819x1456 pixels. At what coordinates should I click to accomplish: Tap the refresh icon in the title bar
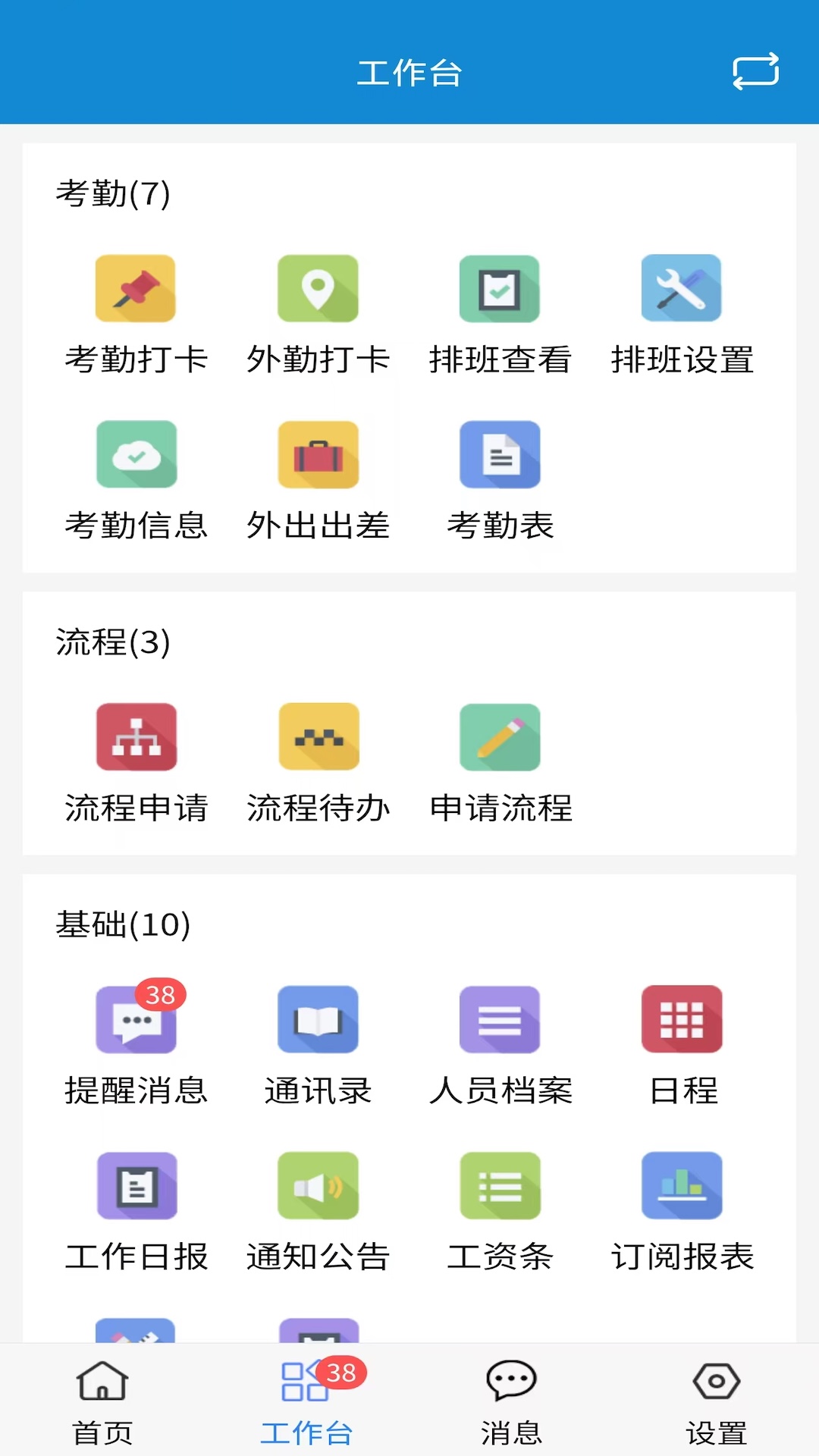[755, 72]
